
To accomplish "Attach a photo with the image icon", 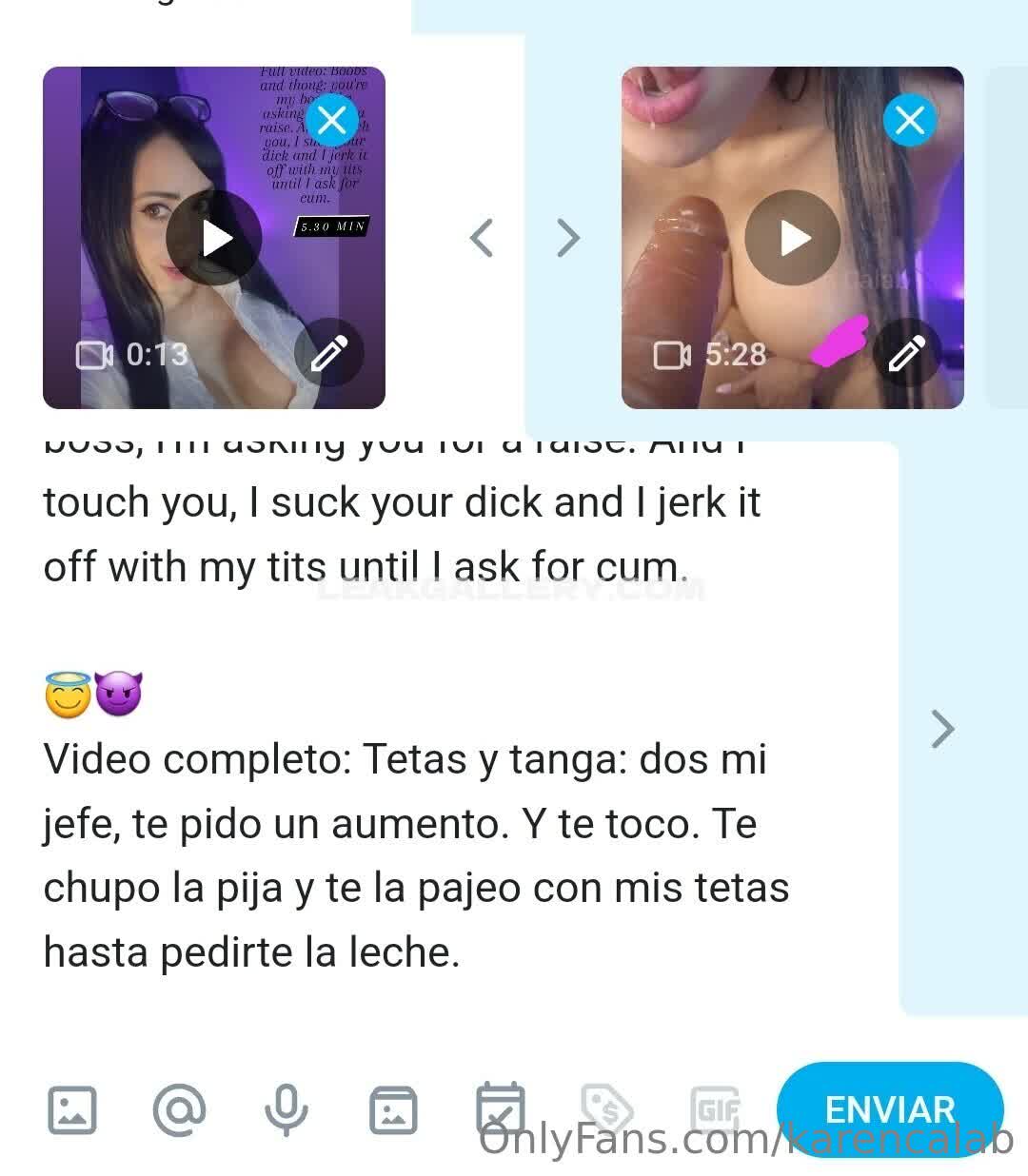I will [71, 1109].
